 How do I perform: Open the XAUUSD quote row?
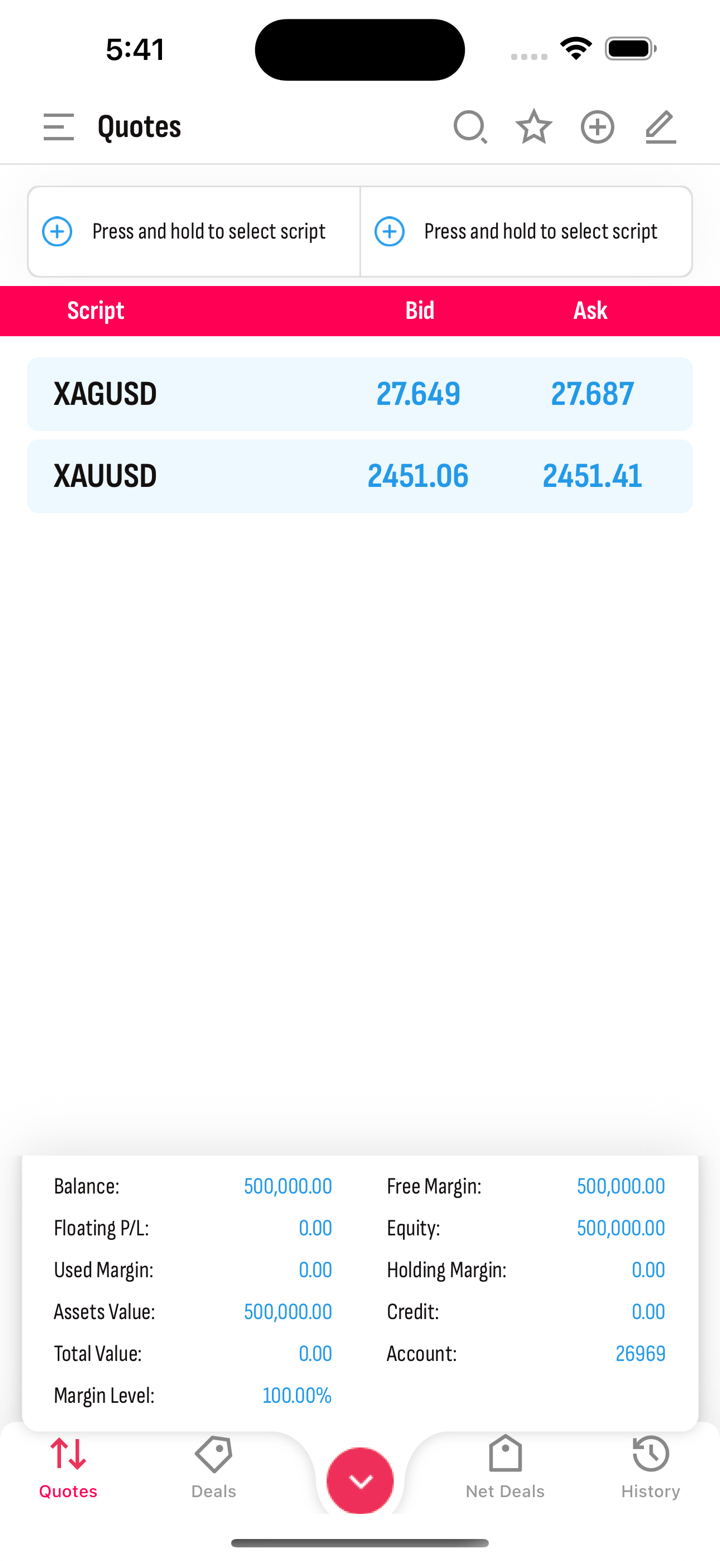(359, 476)
